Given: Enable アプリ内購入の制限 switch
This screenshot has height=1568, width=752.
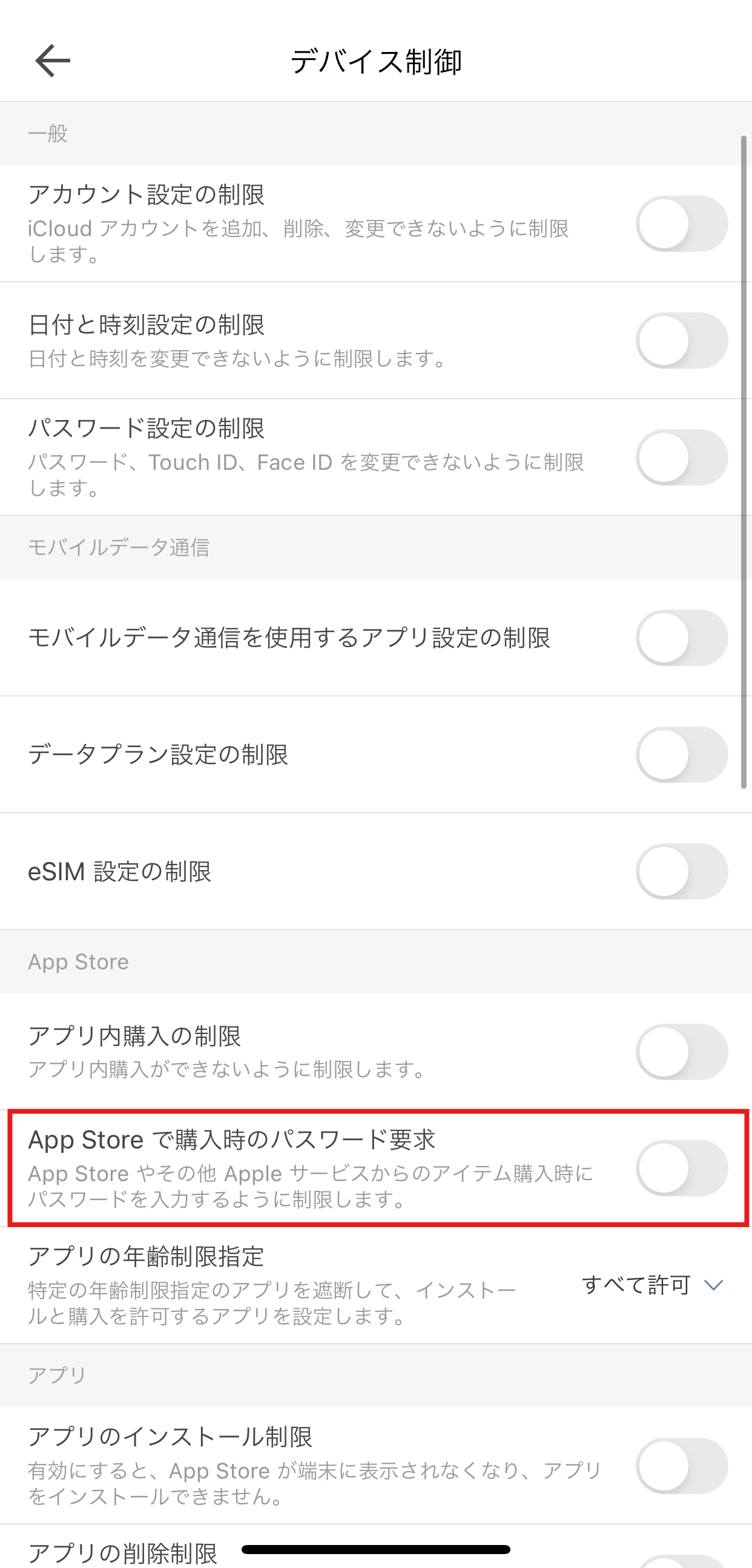Looking at the screenshot, I should pyautogui.click(x=681, y=1052).
